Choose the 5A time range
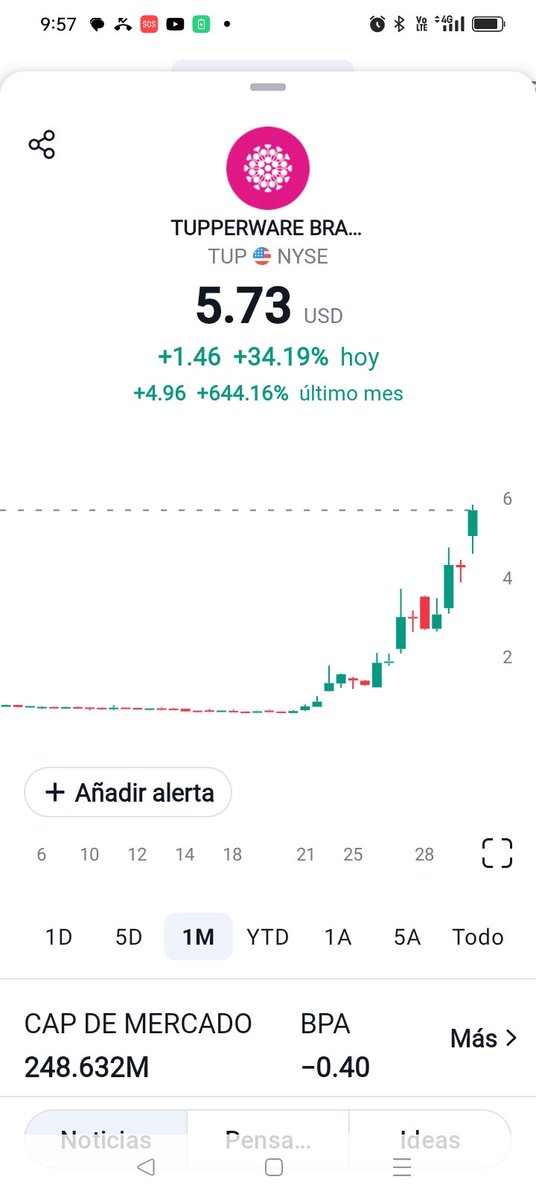This screenshot has width=536, height=1200. pos(407,937)
